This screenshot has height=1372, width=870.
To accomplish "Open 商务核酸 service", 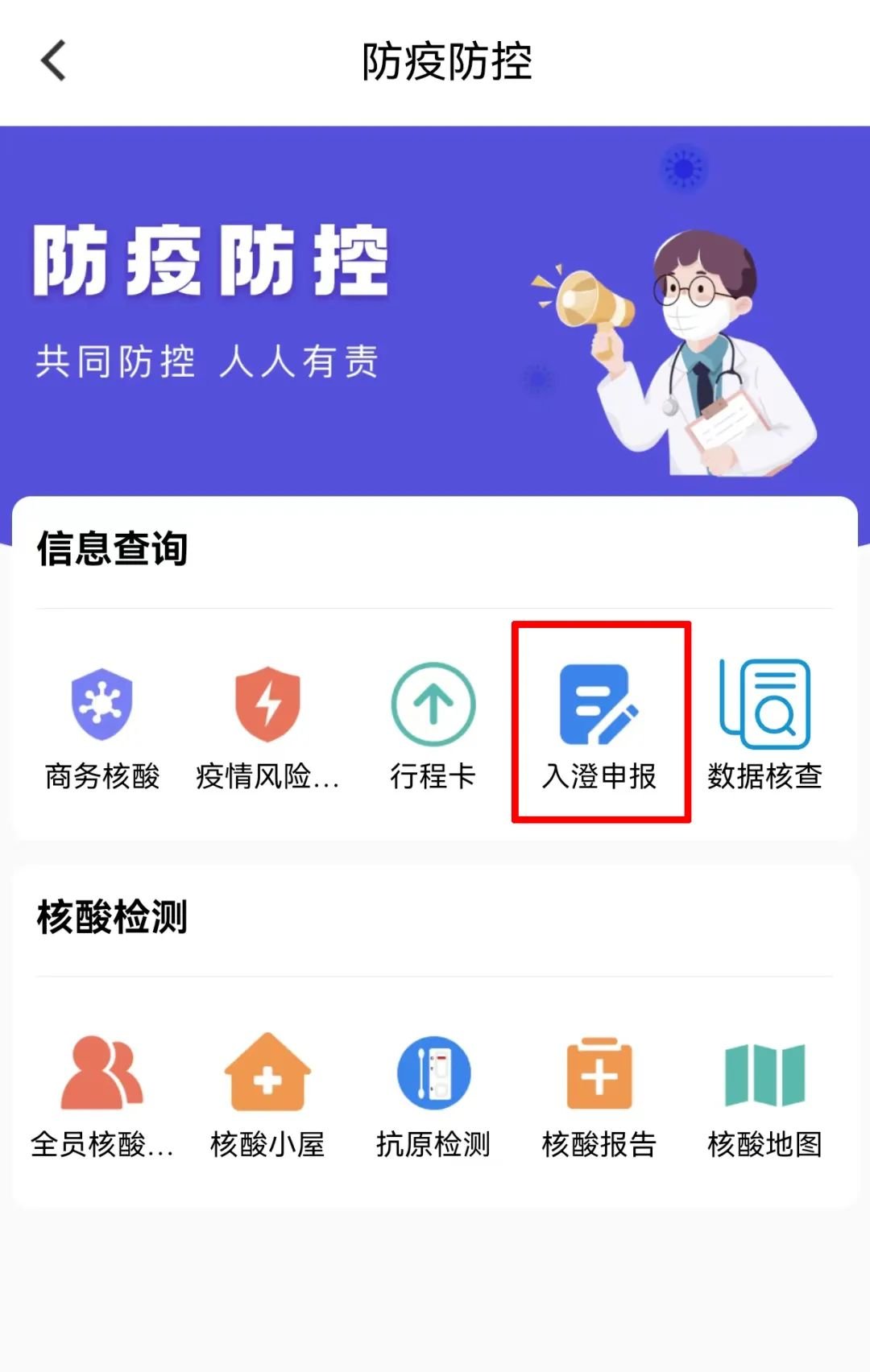I will click(102, 725).
